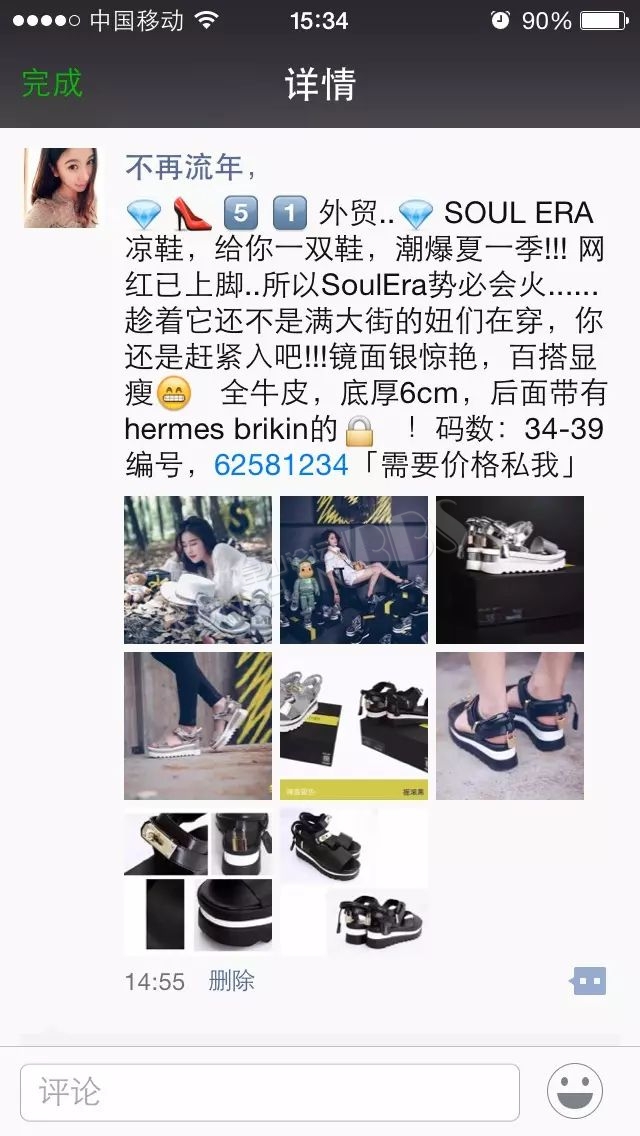Screen dimensions: 640x1136
Task: Delete this post with 删除
Action: click(x=231, y=981)
